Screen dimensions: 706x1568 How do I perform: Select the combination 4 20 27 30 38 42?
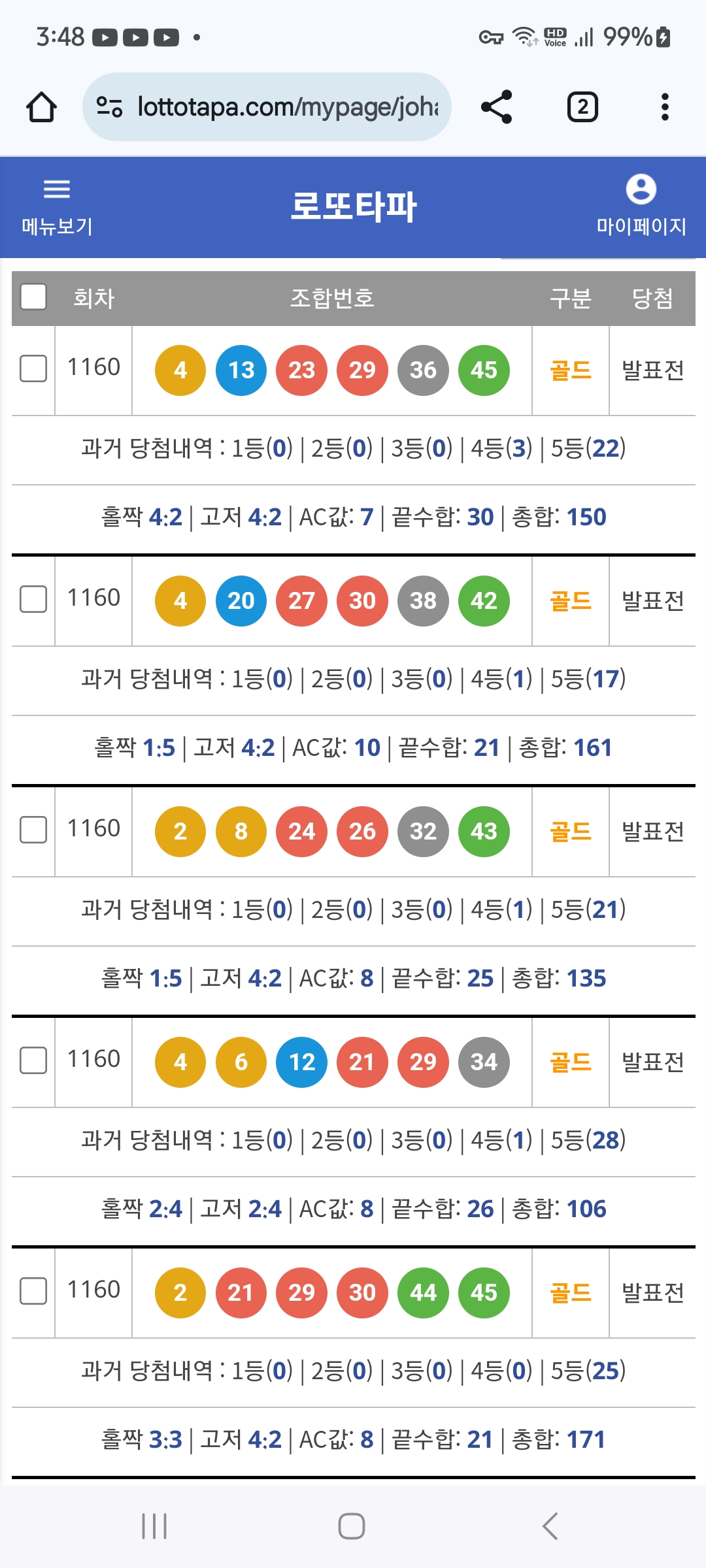pos(33,599)
